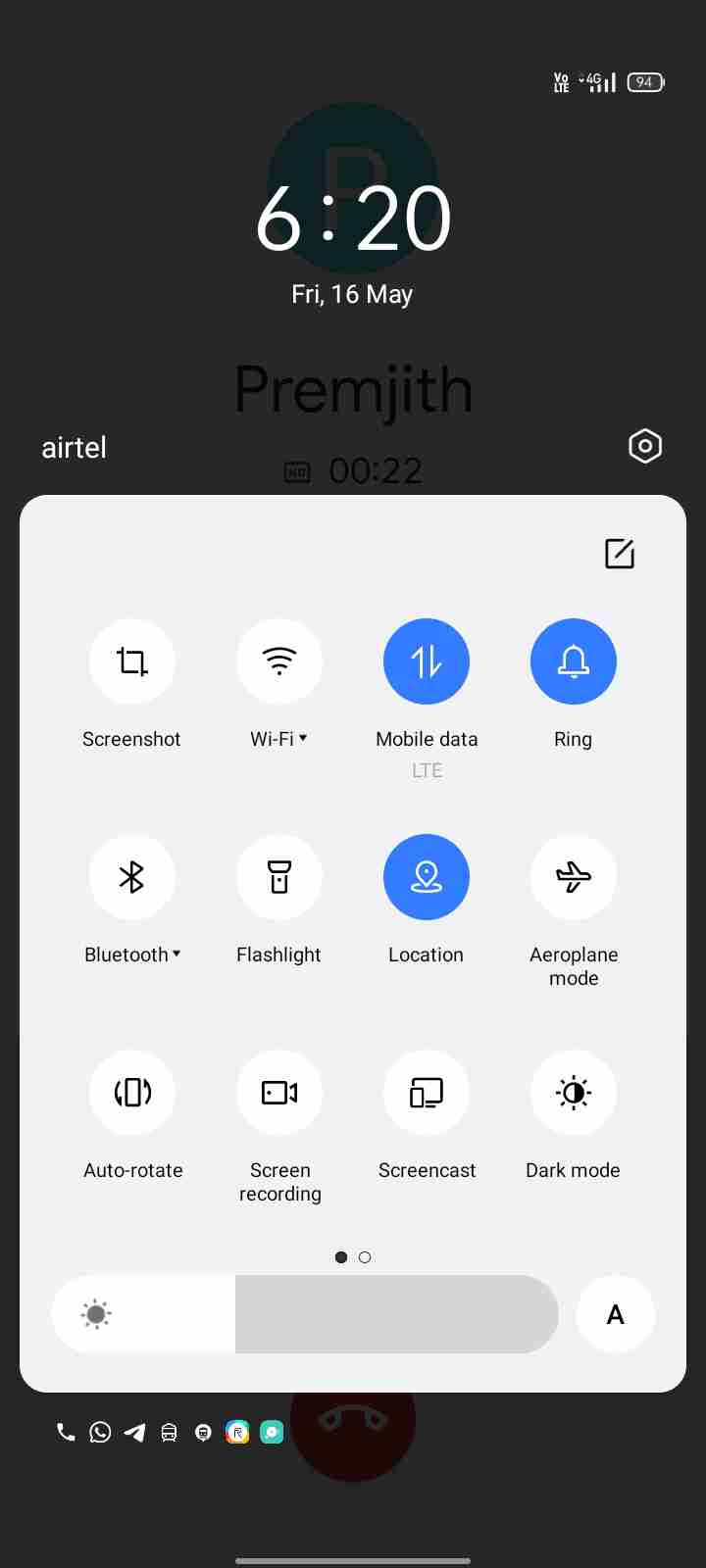Image resolution: width=706 pixels, height=1568 pixels.
Task: Start Screen recording
Action: click(x=279, y=1093)
